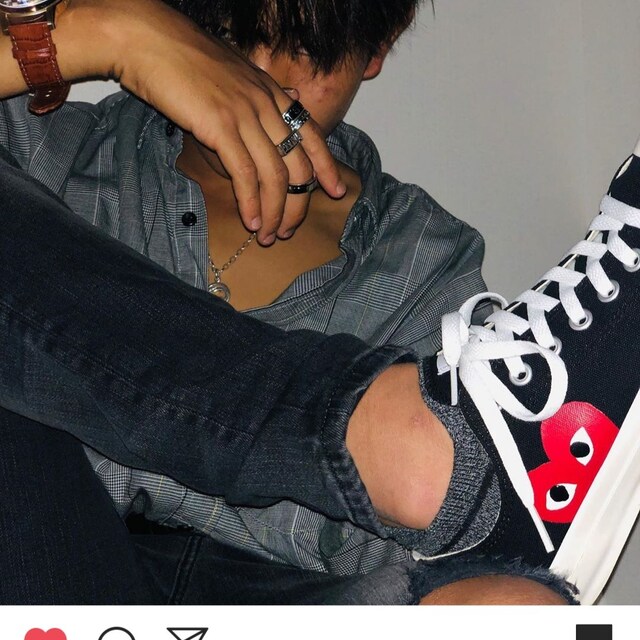Open comments with the speech bubble icon

coord(116,634)
